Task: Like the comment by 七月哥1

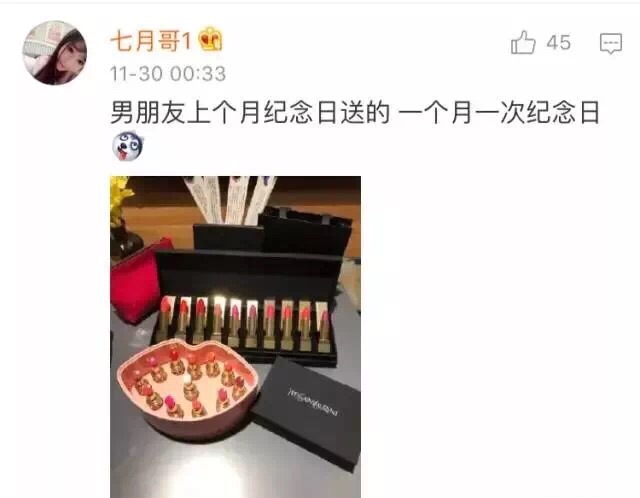Action: coord(523,43)
